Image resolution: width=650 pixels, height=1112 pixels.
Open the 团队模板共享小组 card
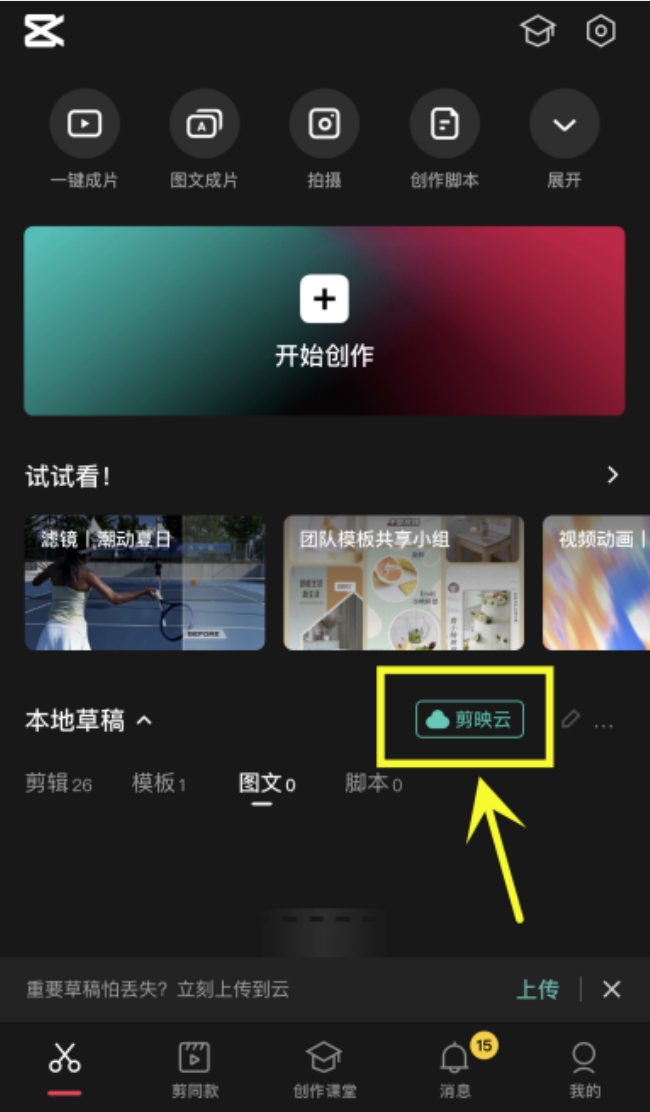(404, 582)
